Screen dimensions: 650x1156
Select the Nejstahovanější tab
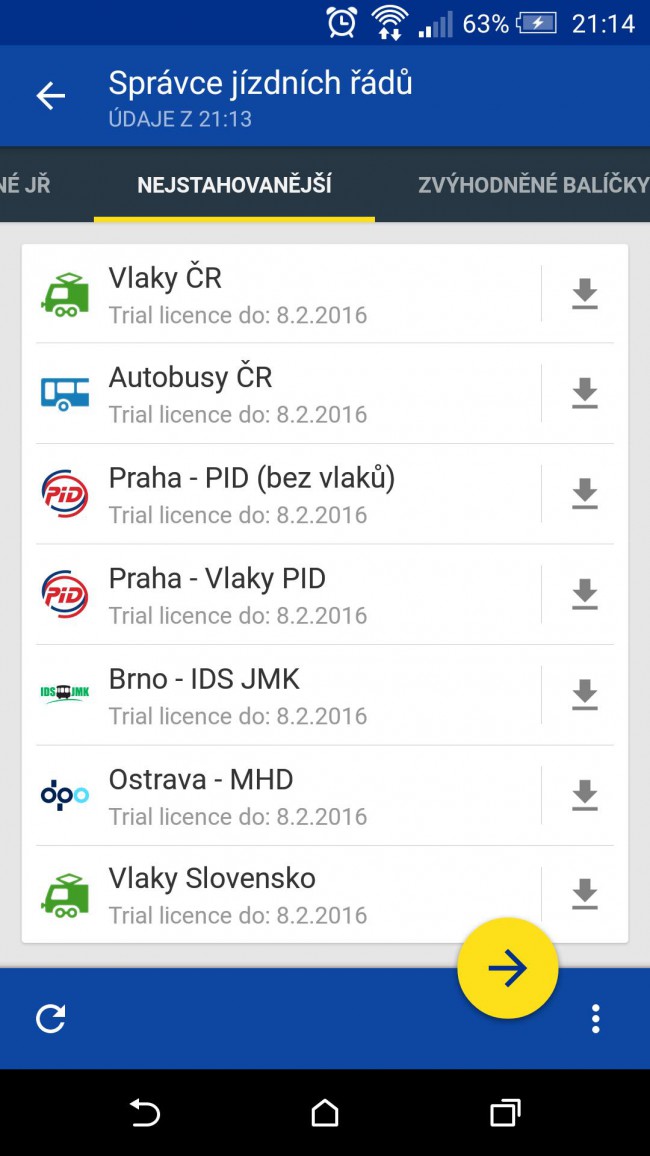pyautogui.click(x=234, y=185)
